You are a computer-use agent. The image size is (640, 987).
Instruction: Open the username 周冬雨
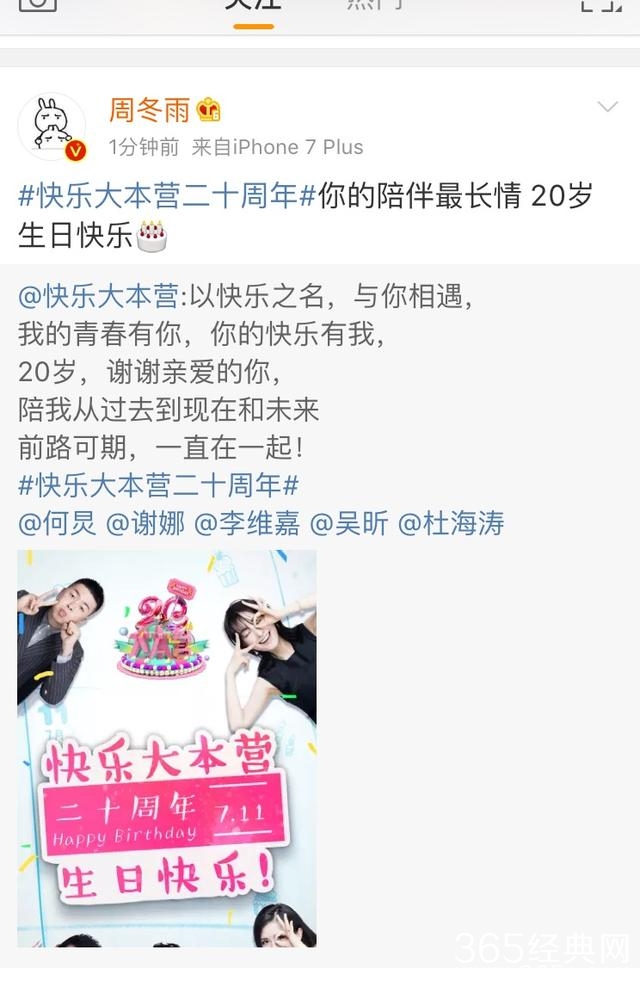click(149, 109)
